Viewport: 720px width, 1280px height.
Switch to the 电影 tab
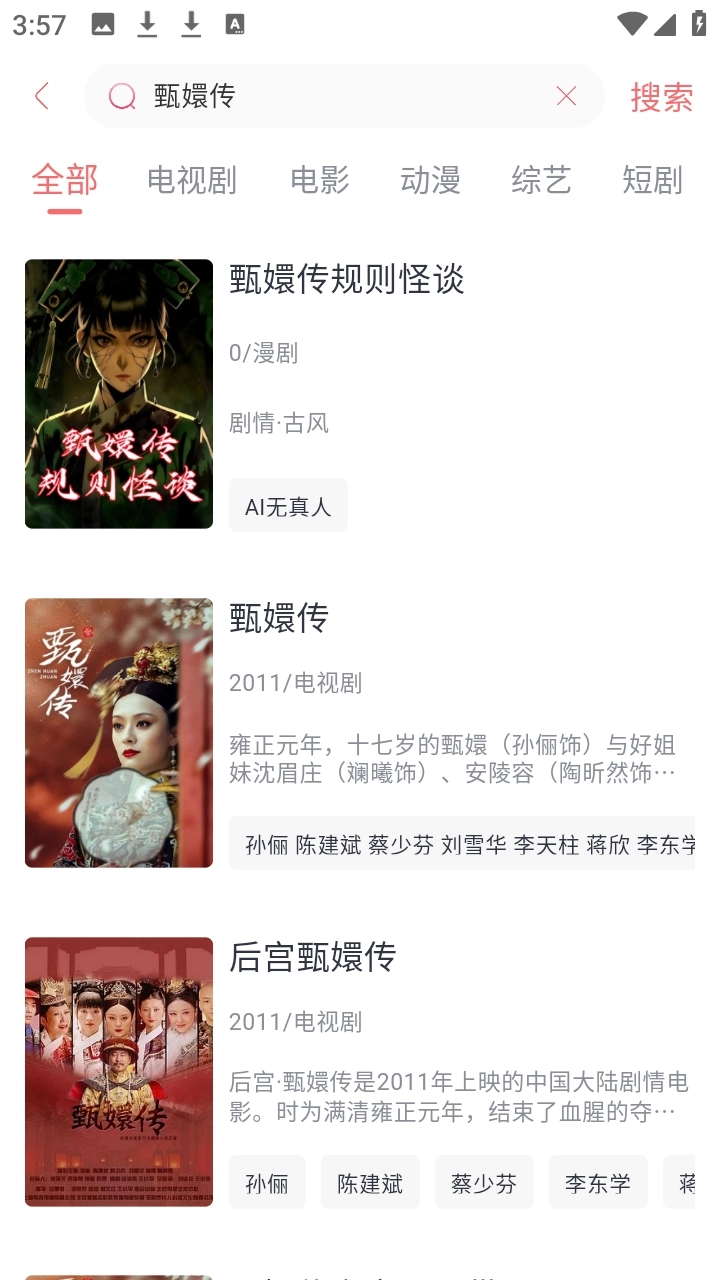pyautogui.click(x=321, y=181)
